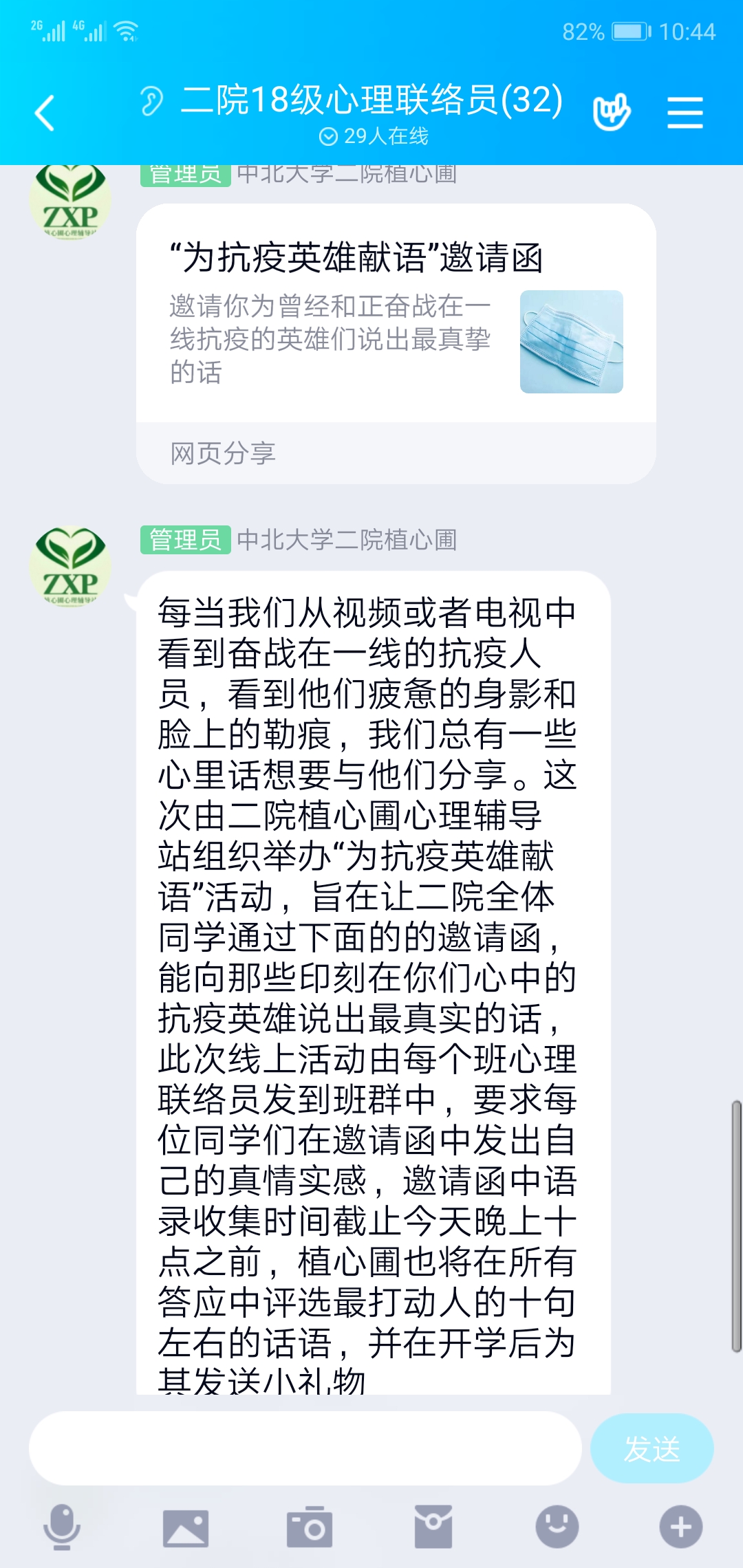Tap the 发送 button
743x1568 pixels.
tap(652, 1449)
